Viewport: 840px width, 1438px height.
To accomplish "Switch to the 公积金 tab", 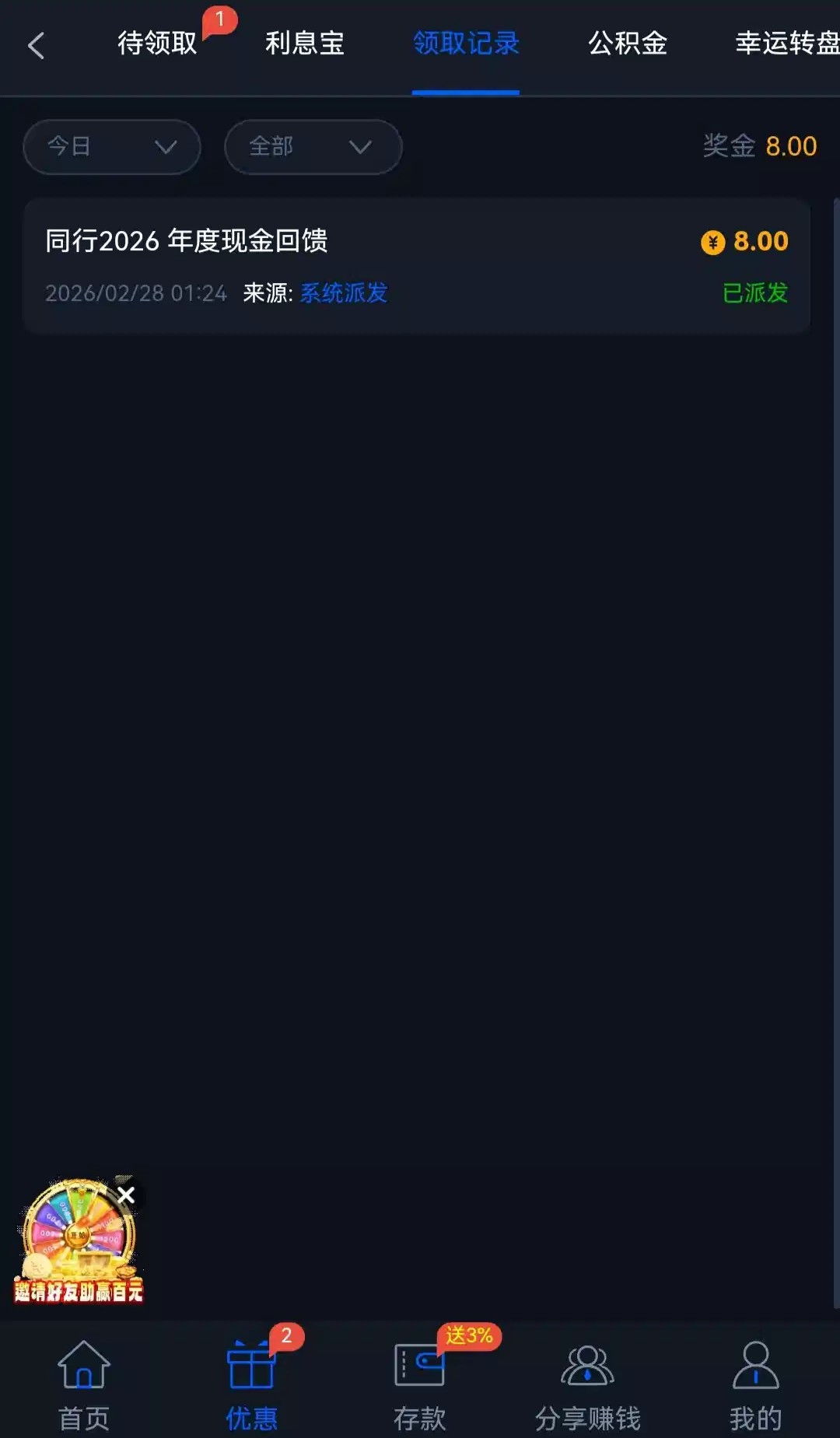I will click(627, 44).
